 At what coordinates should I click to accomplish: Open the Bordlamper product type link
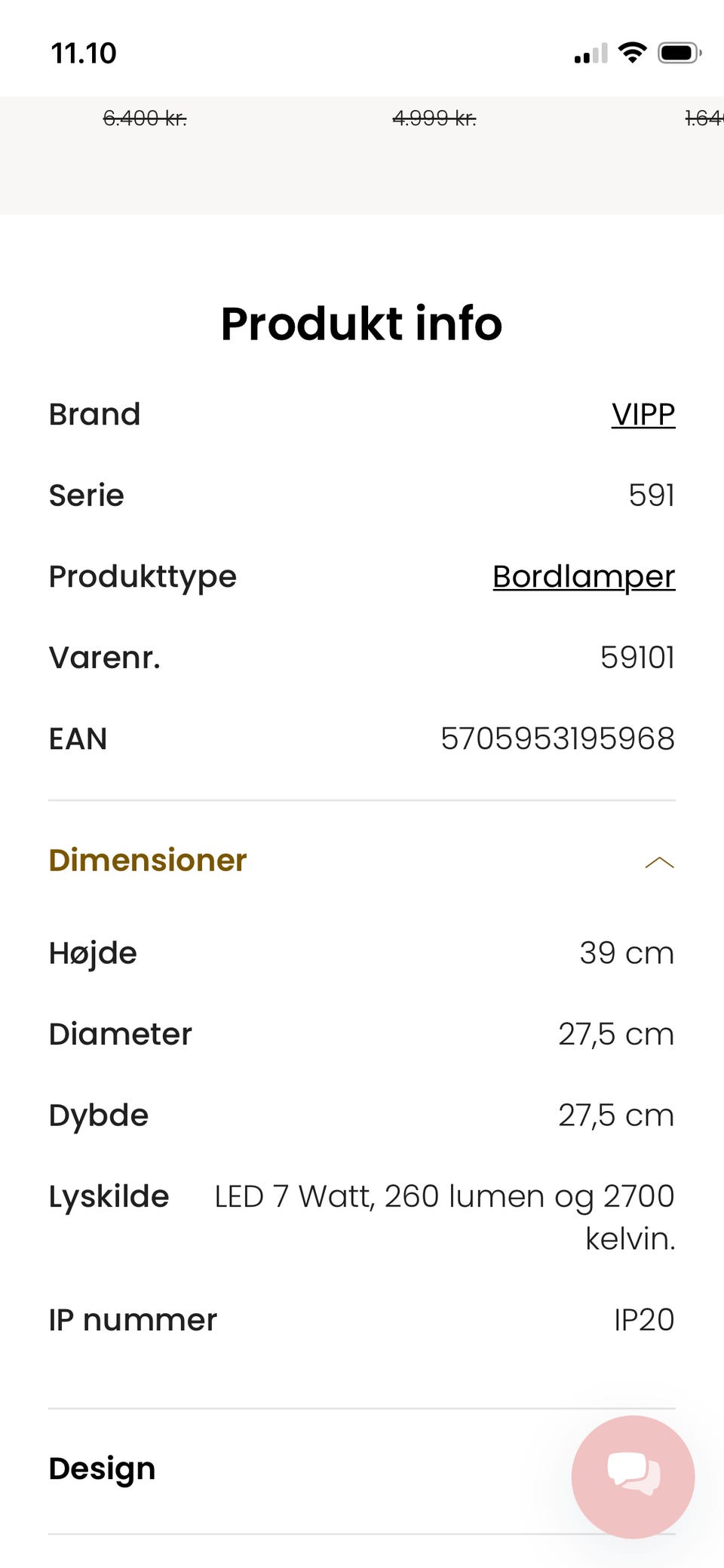583,576
